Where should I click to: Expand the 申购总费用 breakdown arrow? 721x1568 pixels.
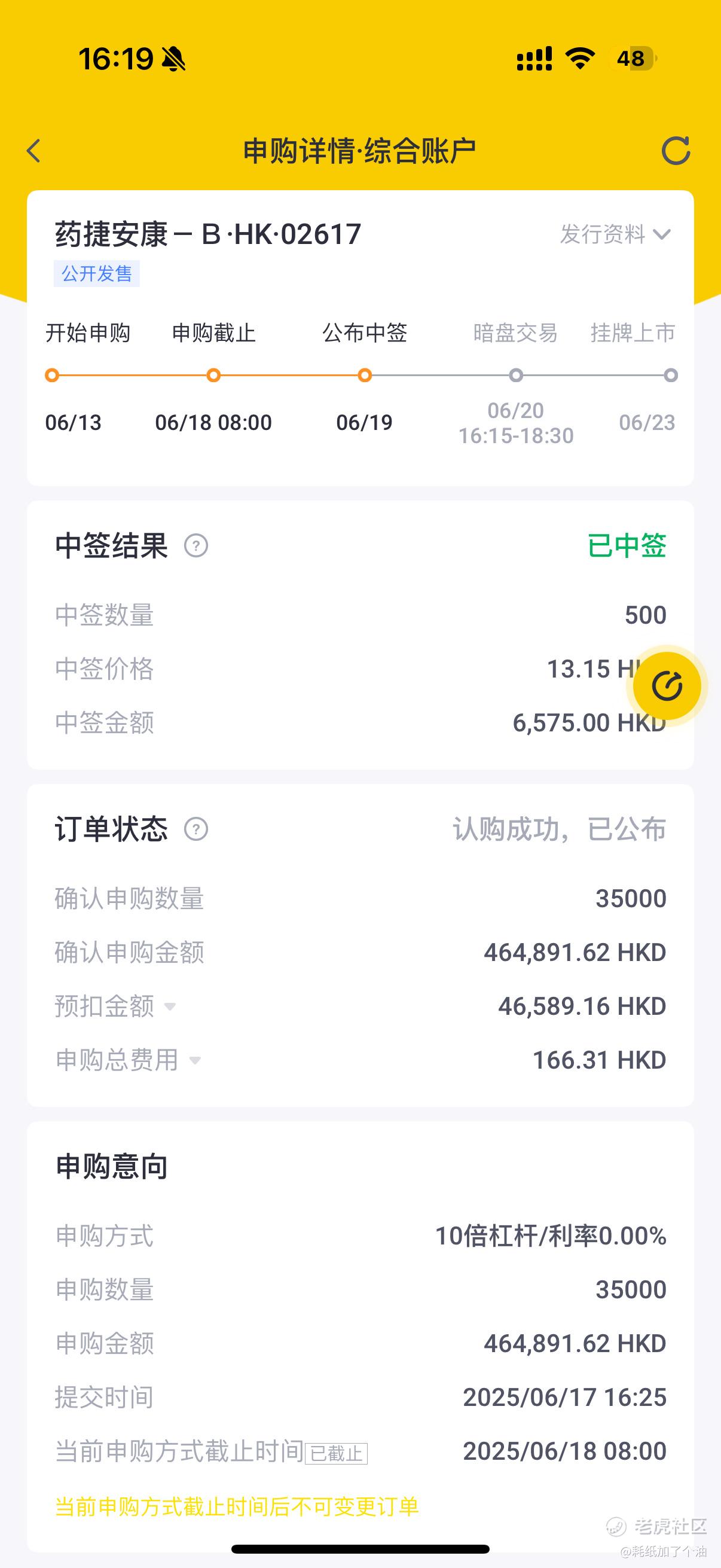point(195,1060)
